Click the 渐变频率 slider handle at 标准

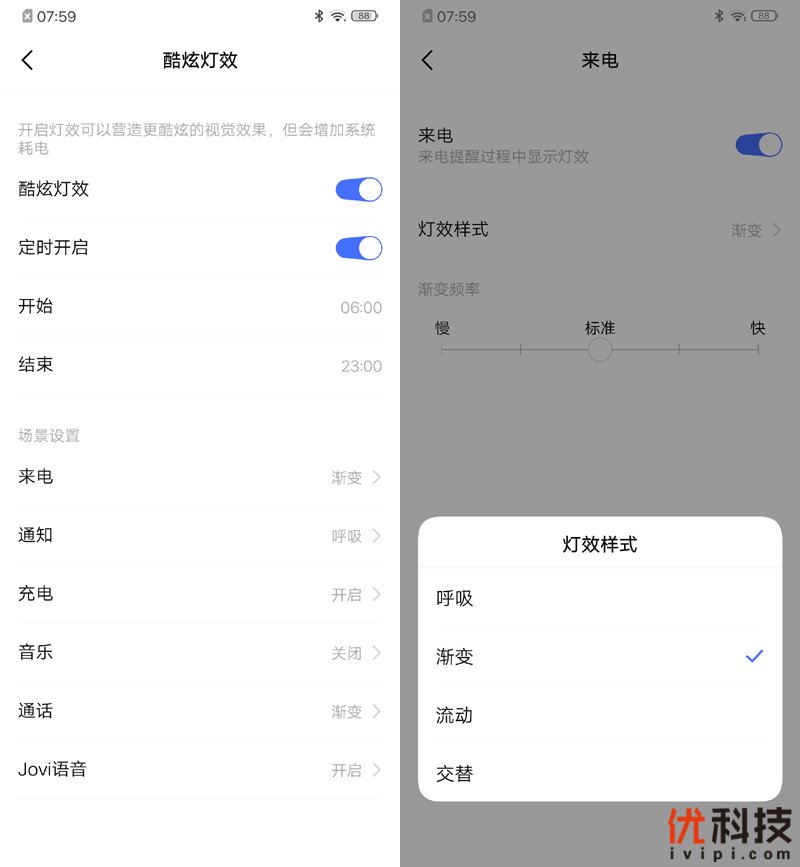coord(600,349)
